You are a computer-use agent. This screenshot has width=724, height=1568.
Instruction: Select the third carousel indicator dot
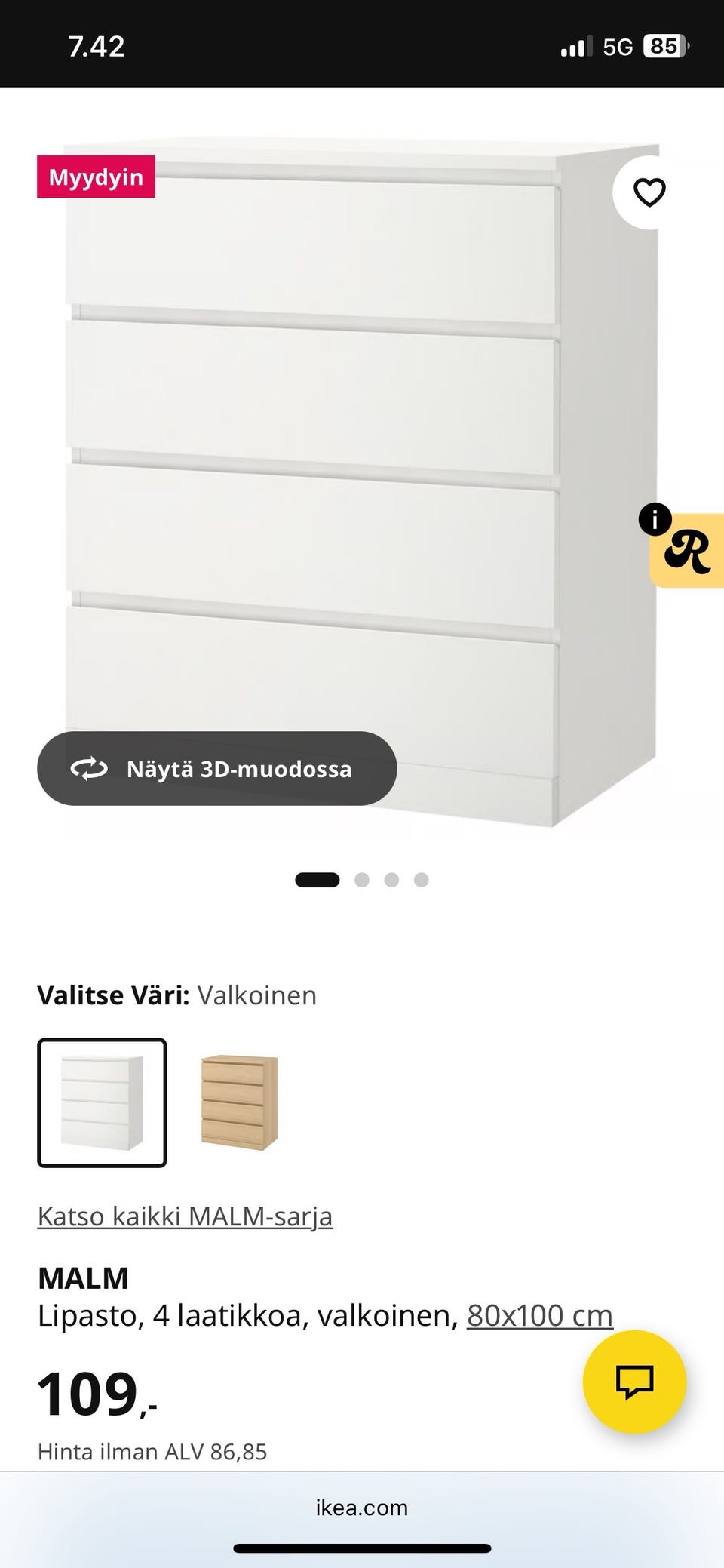[391, 879]
